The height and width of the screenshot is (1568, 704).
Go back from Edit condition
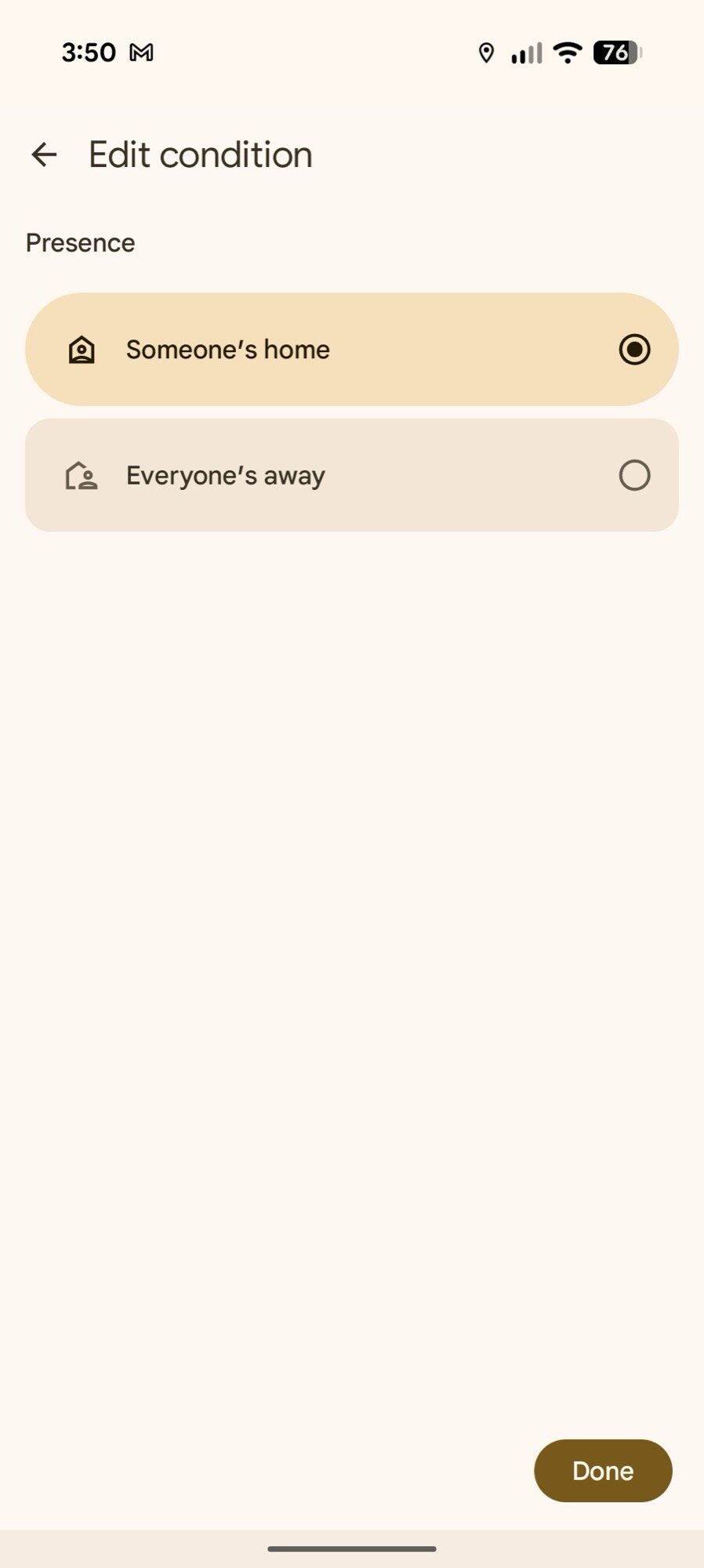coord(44,154)
